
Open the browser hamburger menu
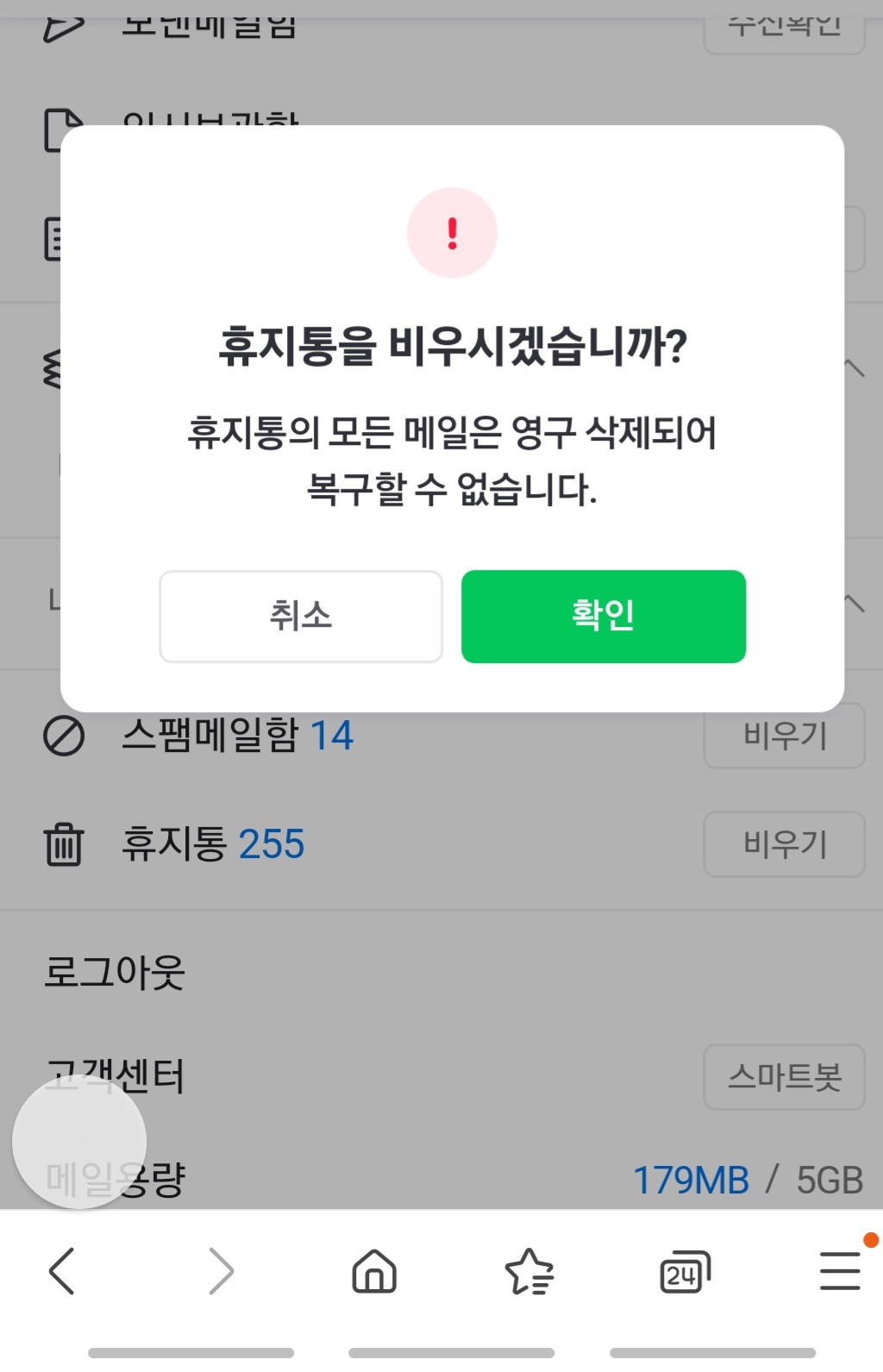(x=840, y=1271)
